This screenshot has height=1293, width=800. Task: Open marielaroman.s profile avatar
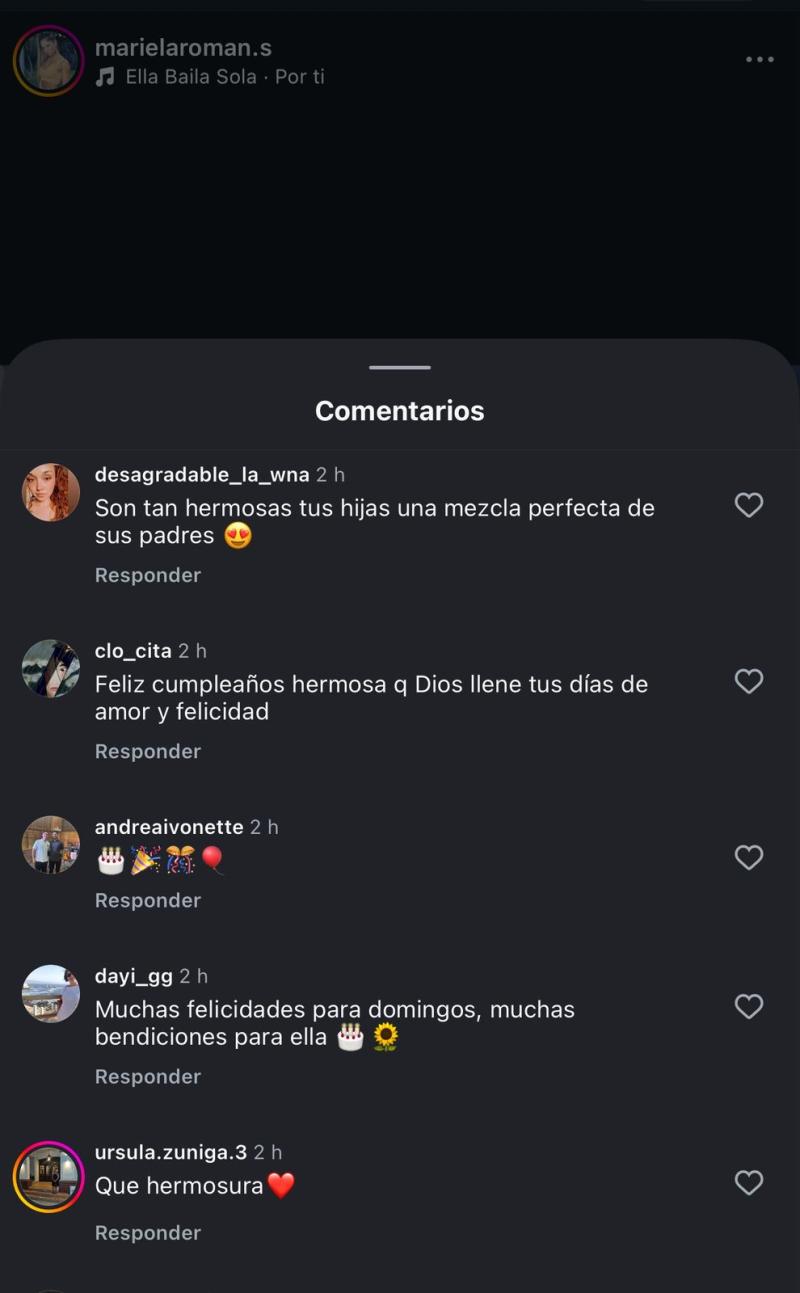click(x=48, y=60)
